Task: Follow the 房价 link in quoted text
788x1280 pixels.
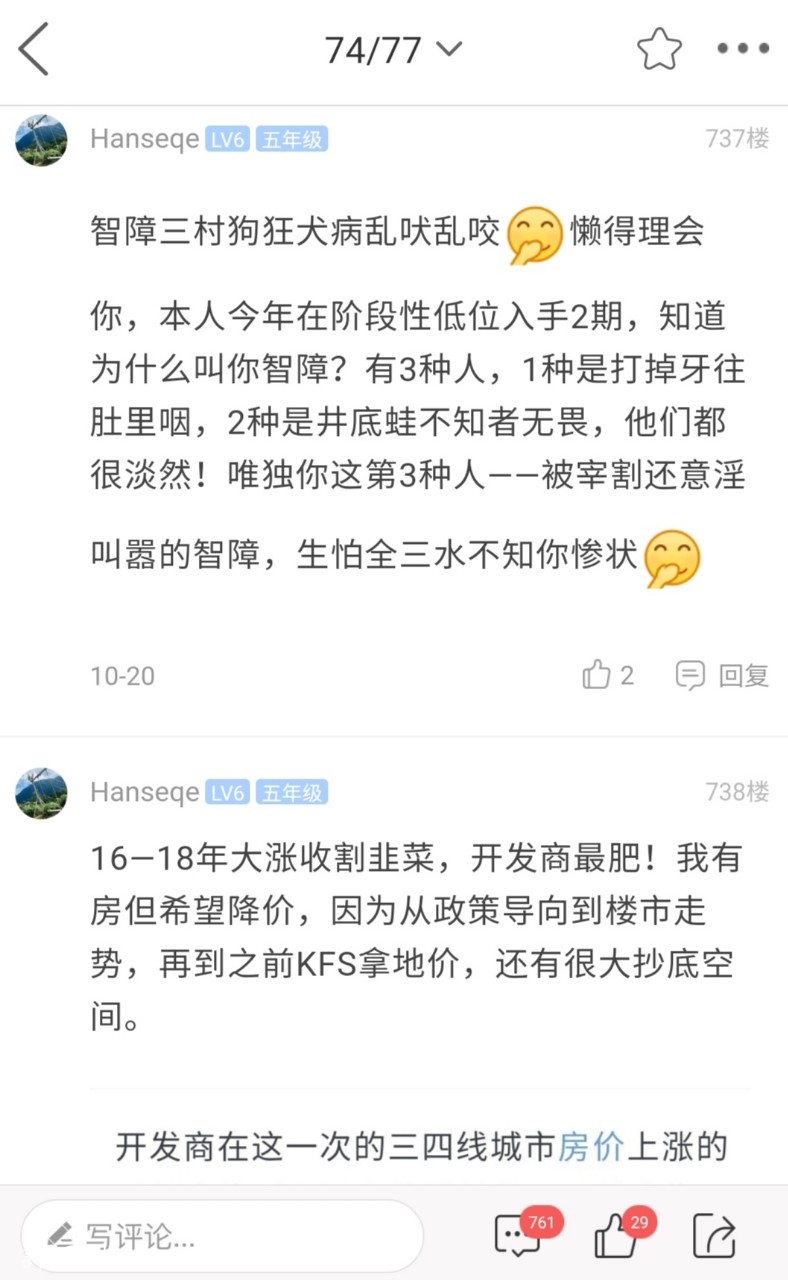Action: [590, 1147]
